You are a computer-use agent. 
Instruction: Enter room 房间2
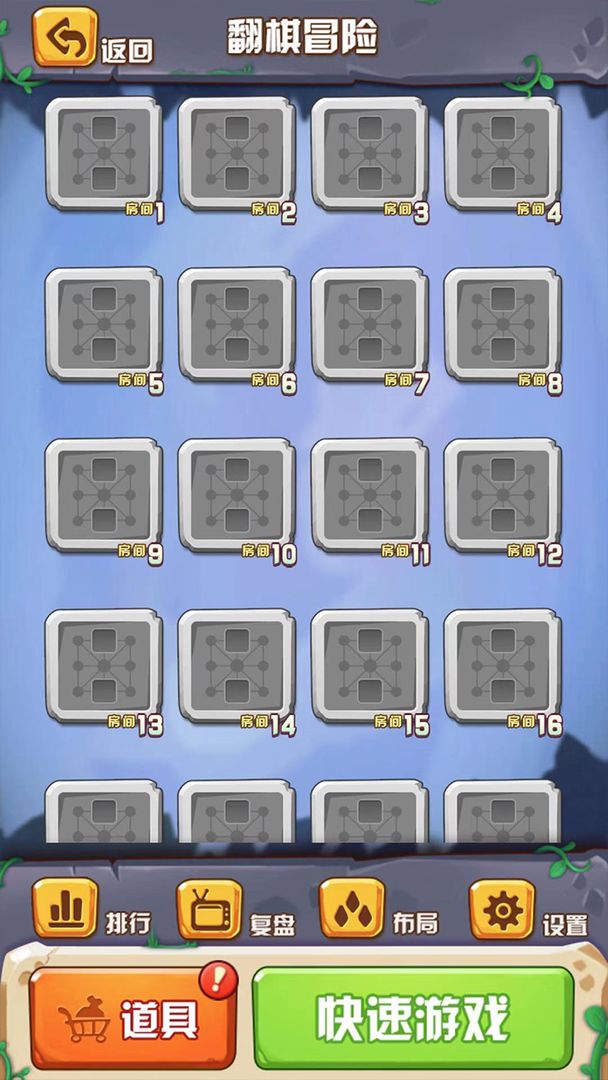(x=237, y=154)
